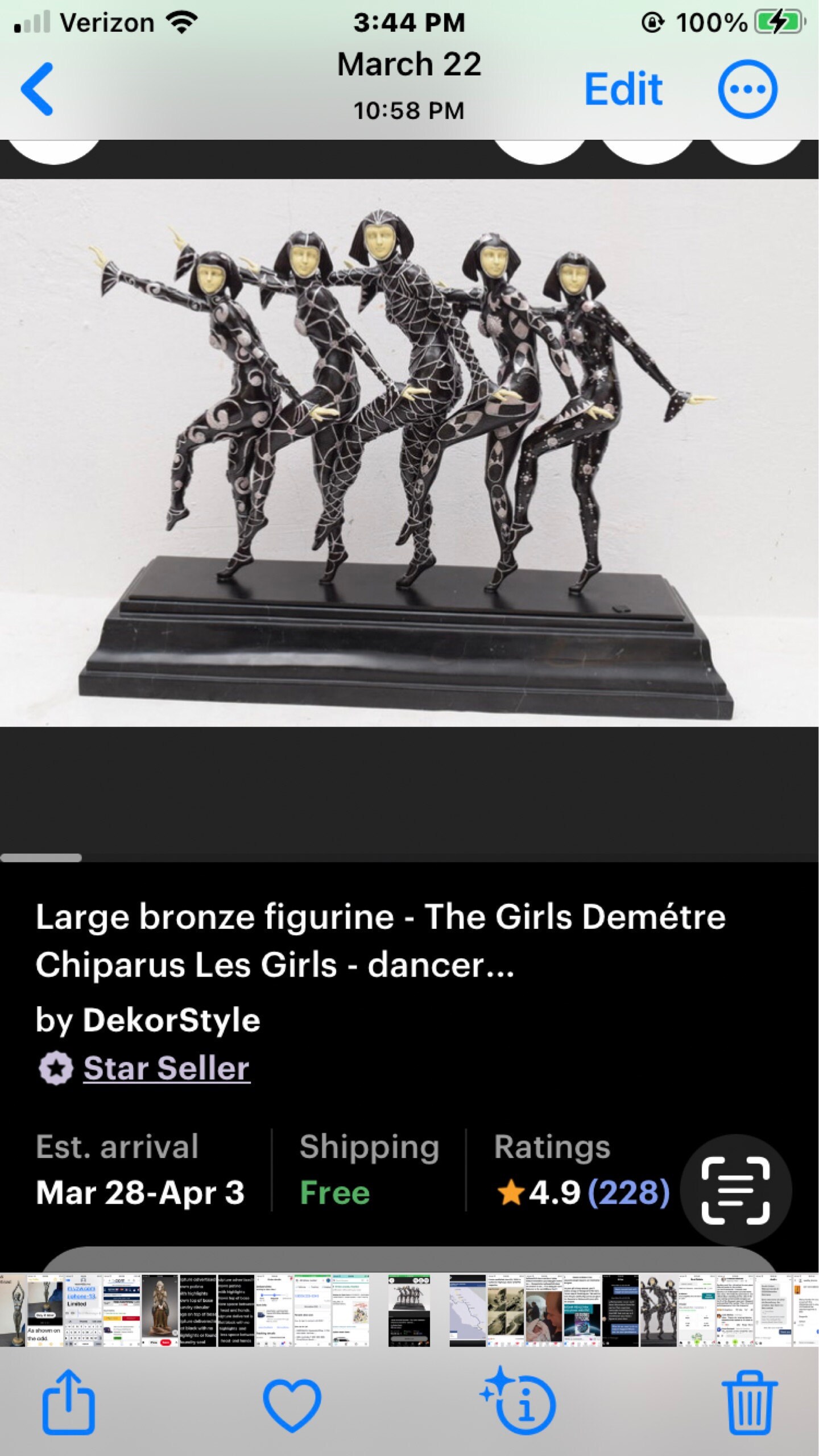Go back to the photo library
The height and width of the screenshot is (1456, 819).
[38, 89]
